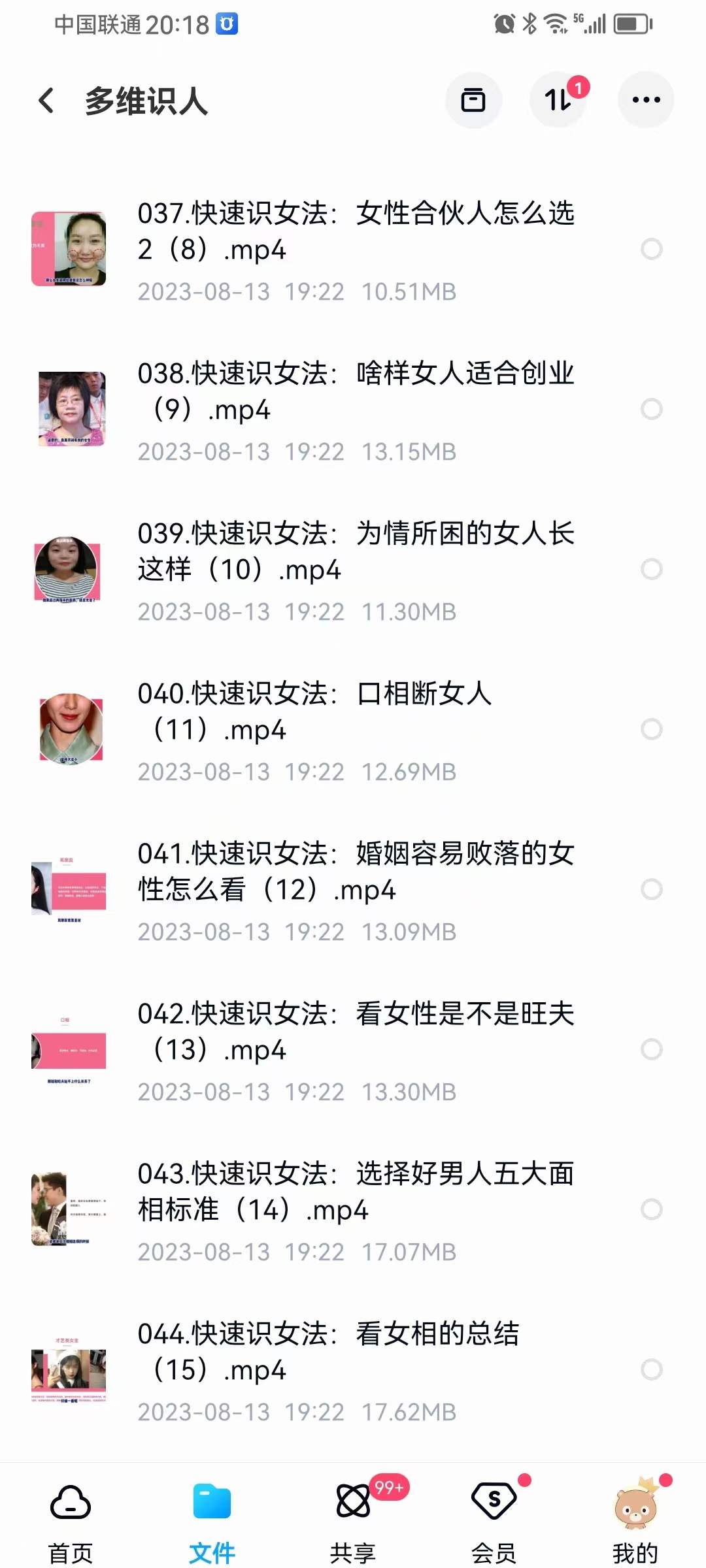Check the selection circle for file 037
Screen dimensions: 706x1568
point(652,248)
